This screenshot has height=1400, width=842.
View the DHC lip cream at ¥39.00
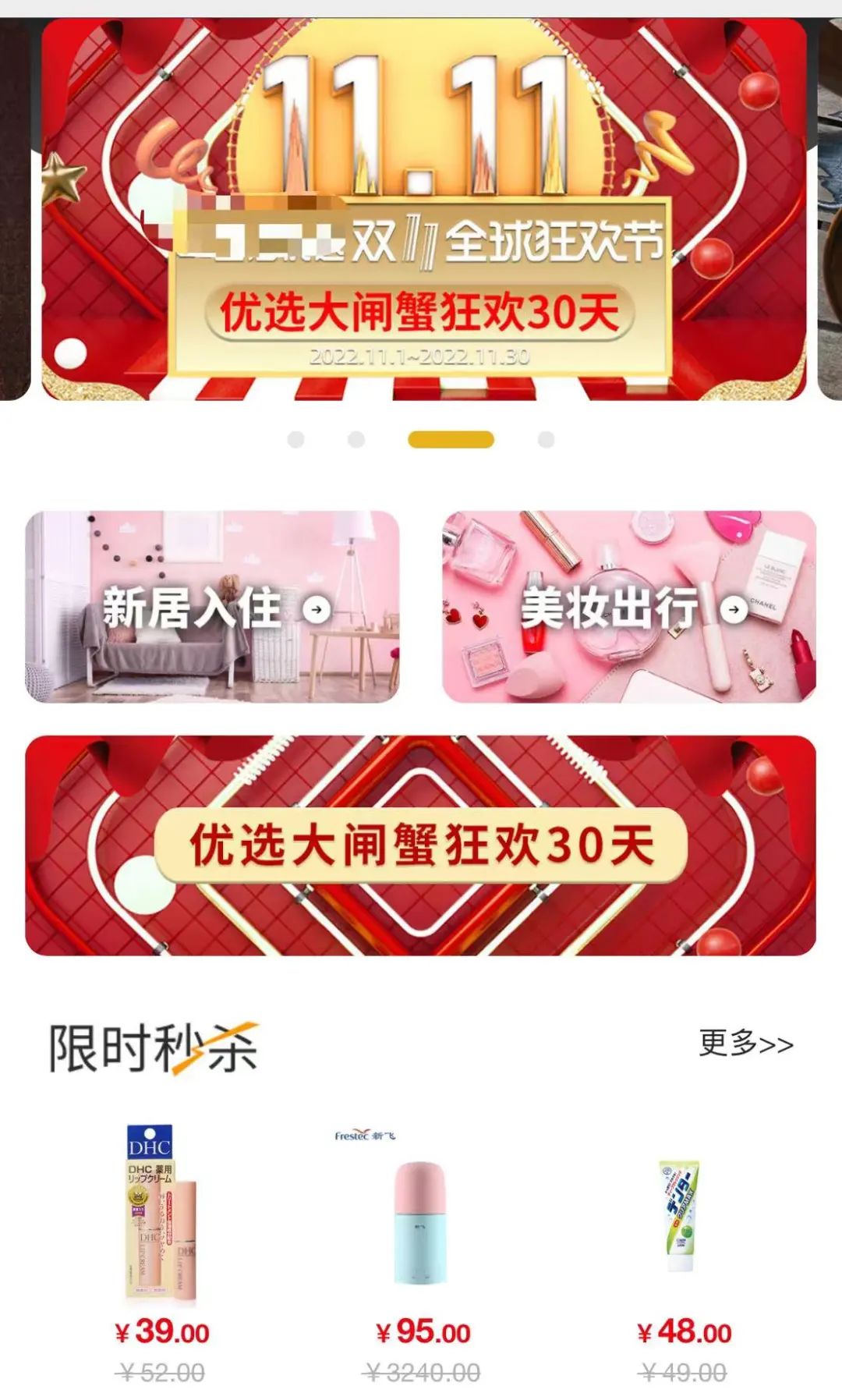coord(161,1217)
